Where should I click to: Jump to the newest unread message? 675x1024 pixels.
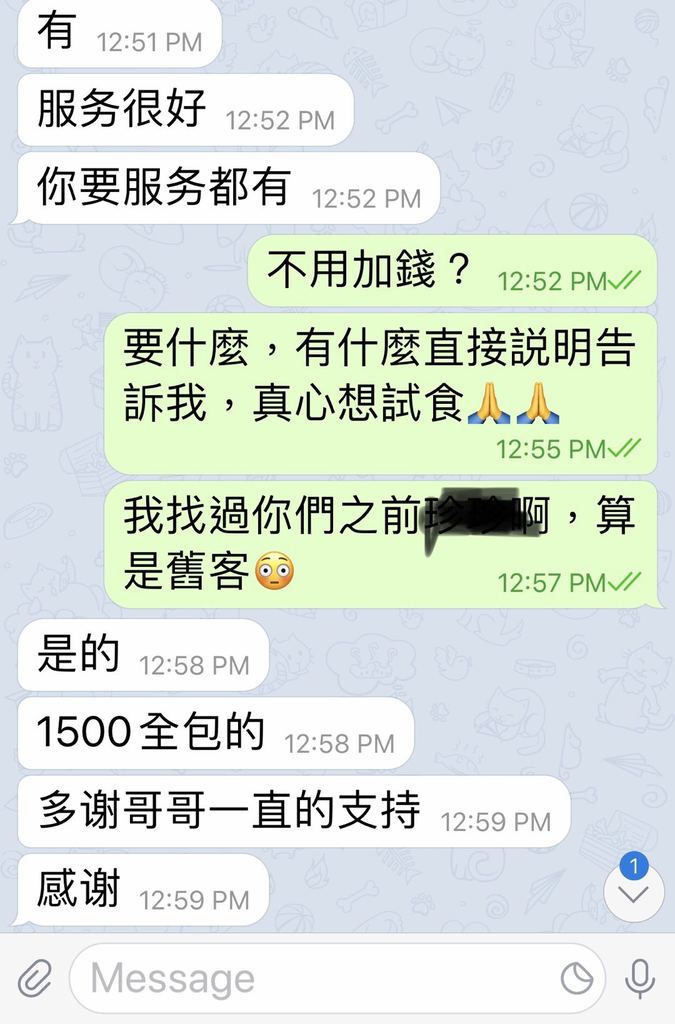coord(634,892)
